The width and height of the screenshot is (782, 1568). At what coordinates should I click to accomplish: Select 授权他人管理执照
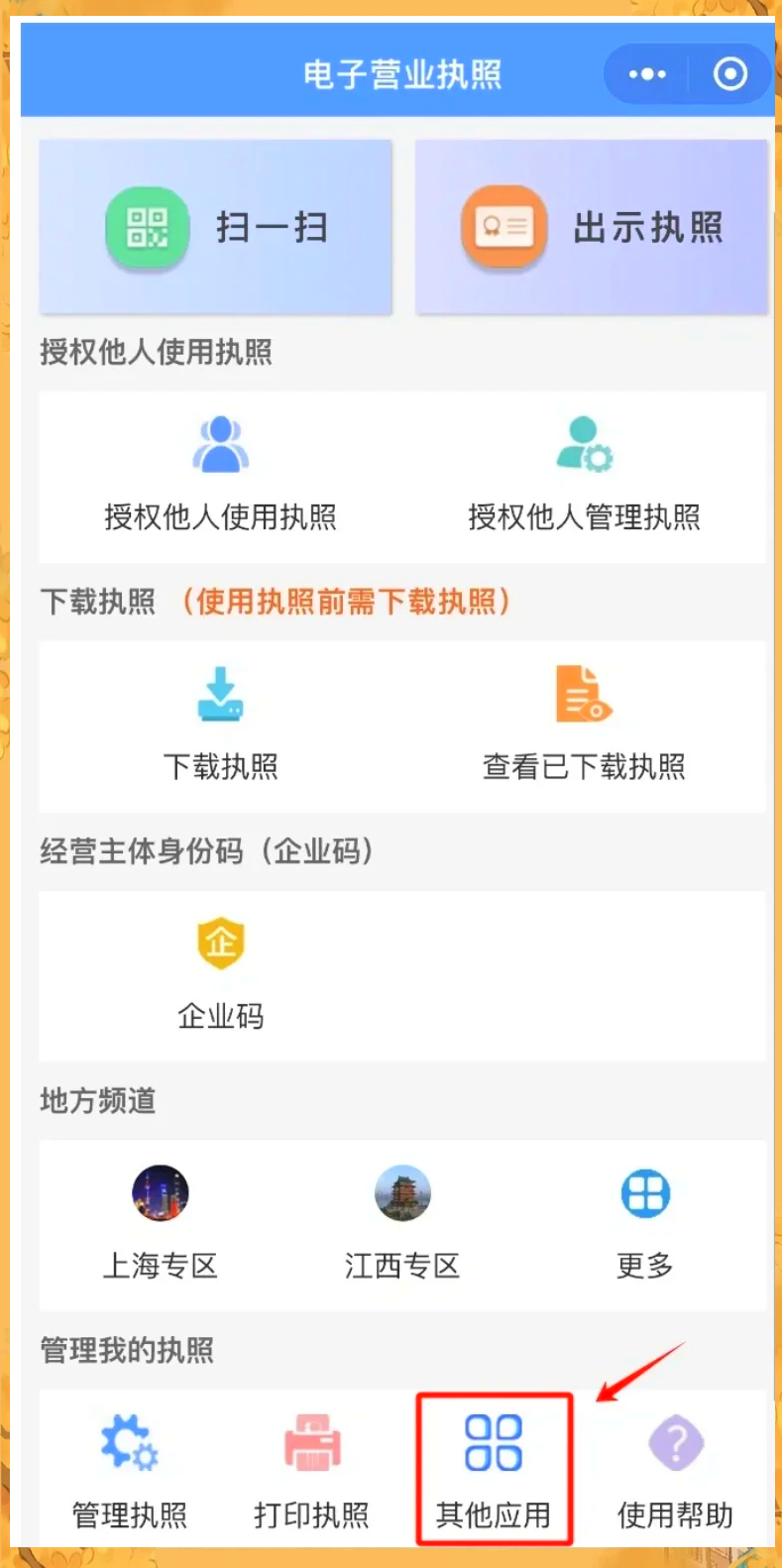(x=584, y=476)
